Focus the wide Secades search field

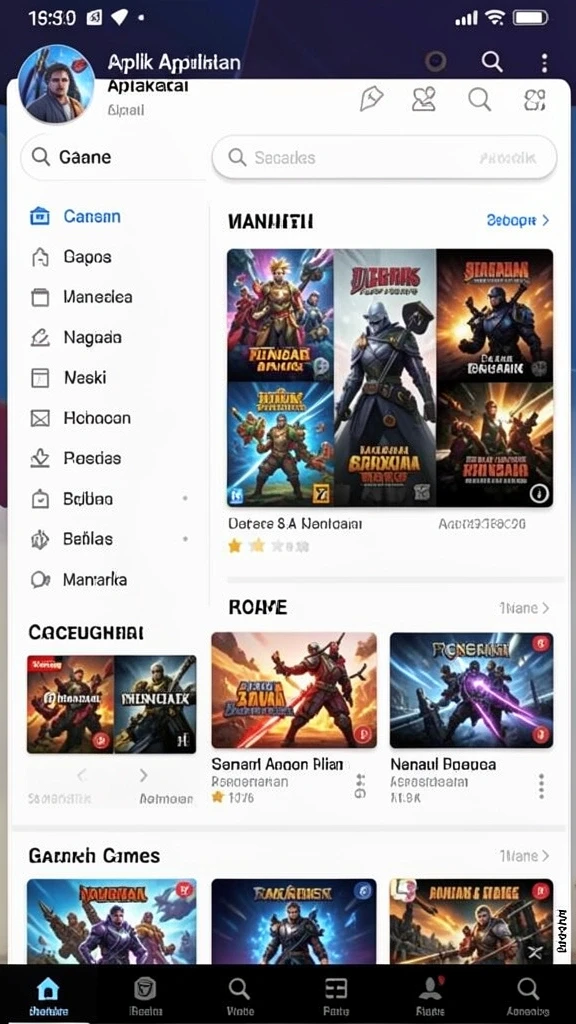point(385,157)
